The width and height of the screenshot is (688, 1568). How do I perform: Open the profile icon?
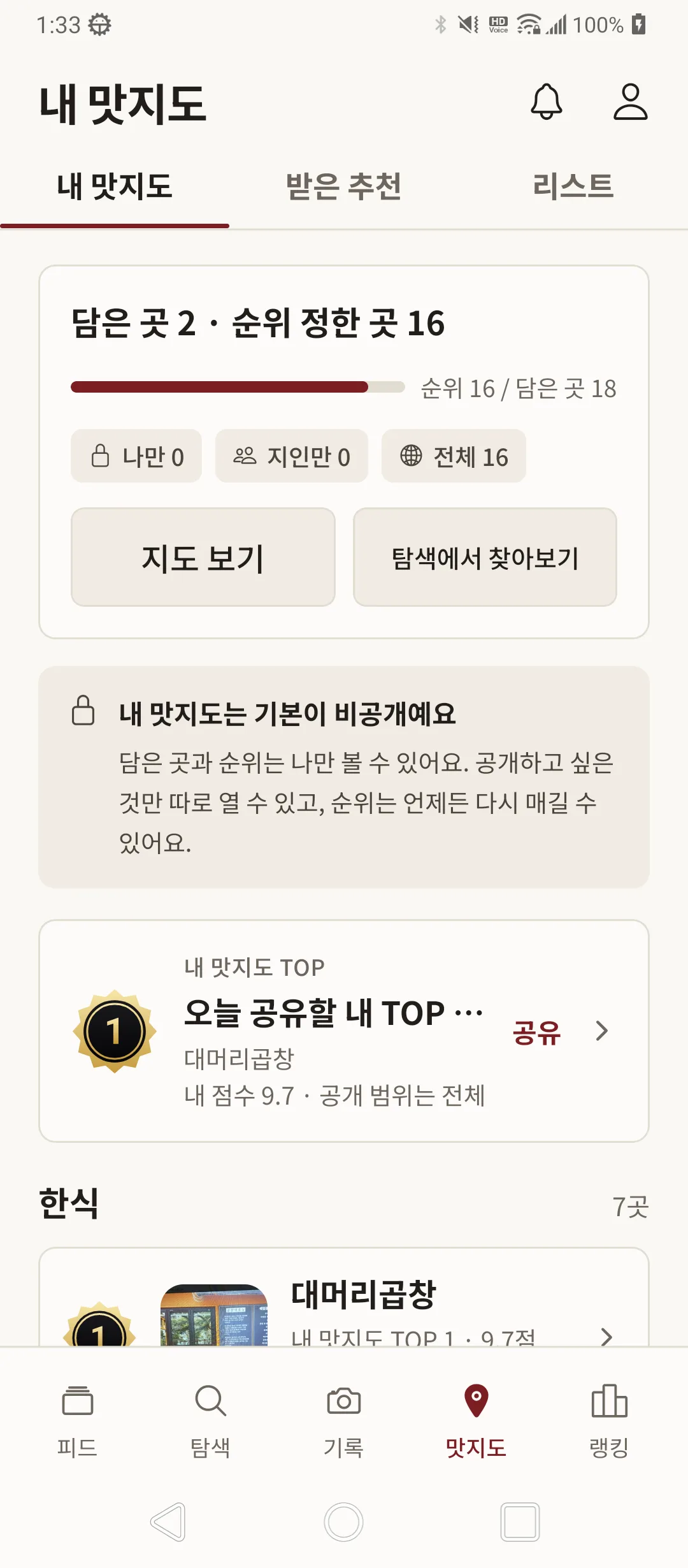point(630,101)
